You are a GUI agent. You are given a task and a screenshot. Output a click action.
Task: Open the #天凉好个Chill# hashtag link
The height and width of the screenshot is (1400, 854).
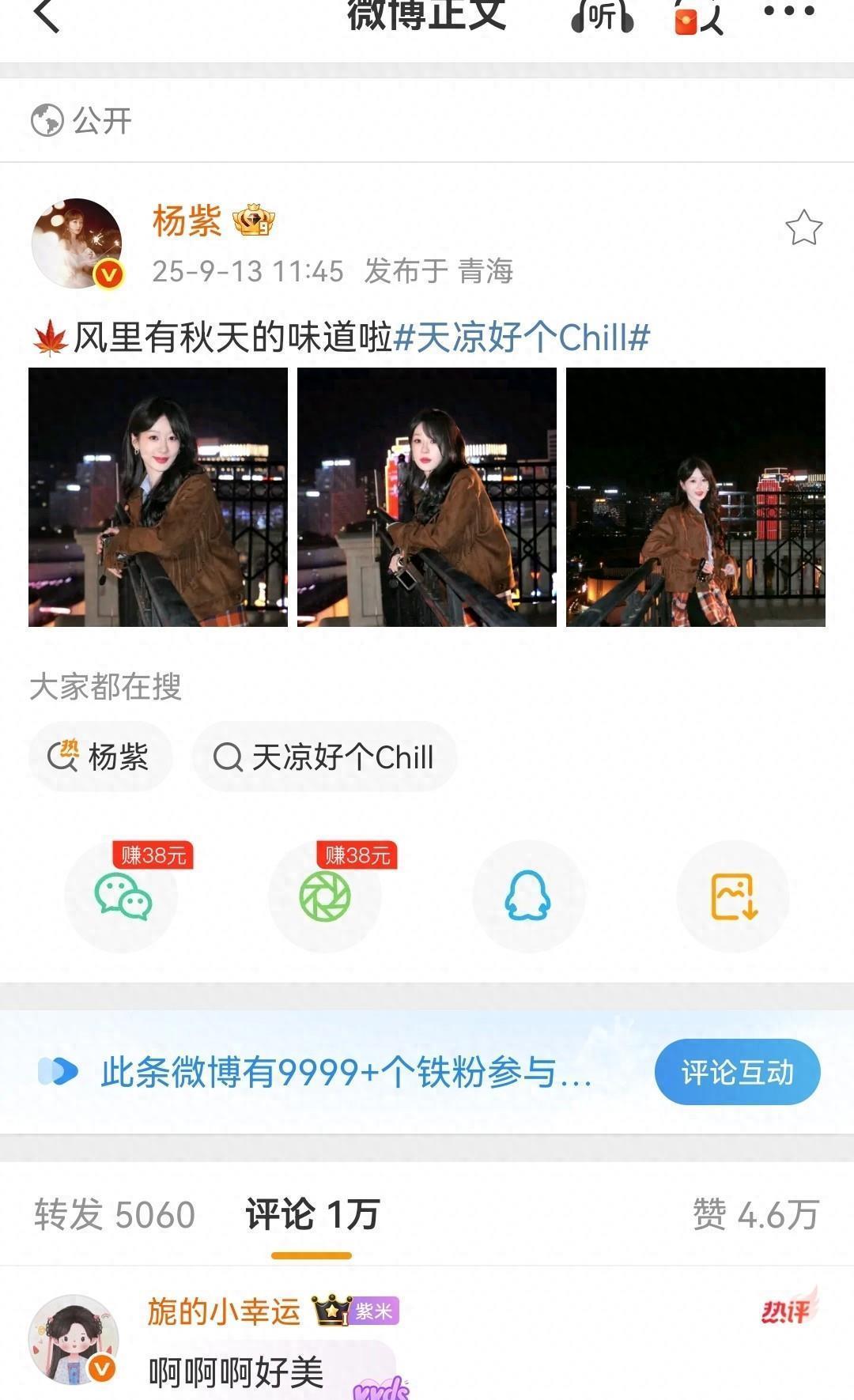522,338
